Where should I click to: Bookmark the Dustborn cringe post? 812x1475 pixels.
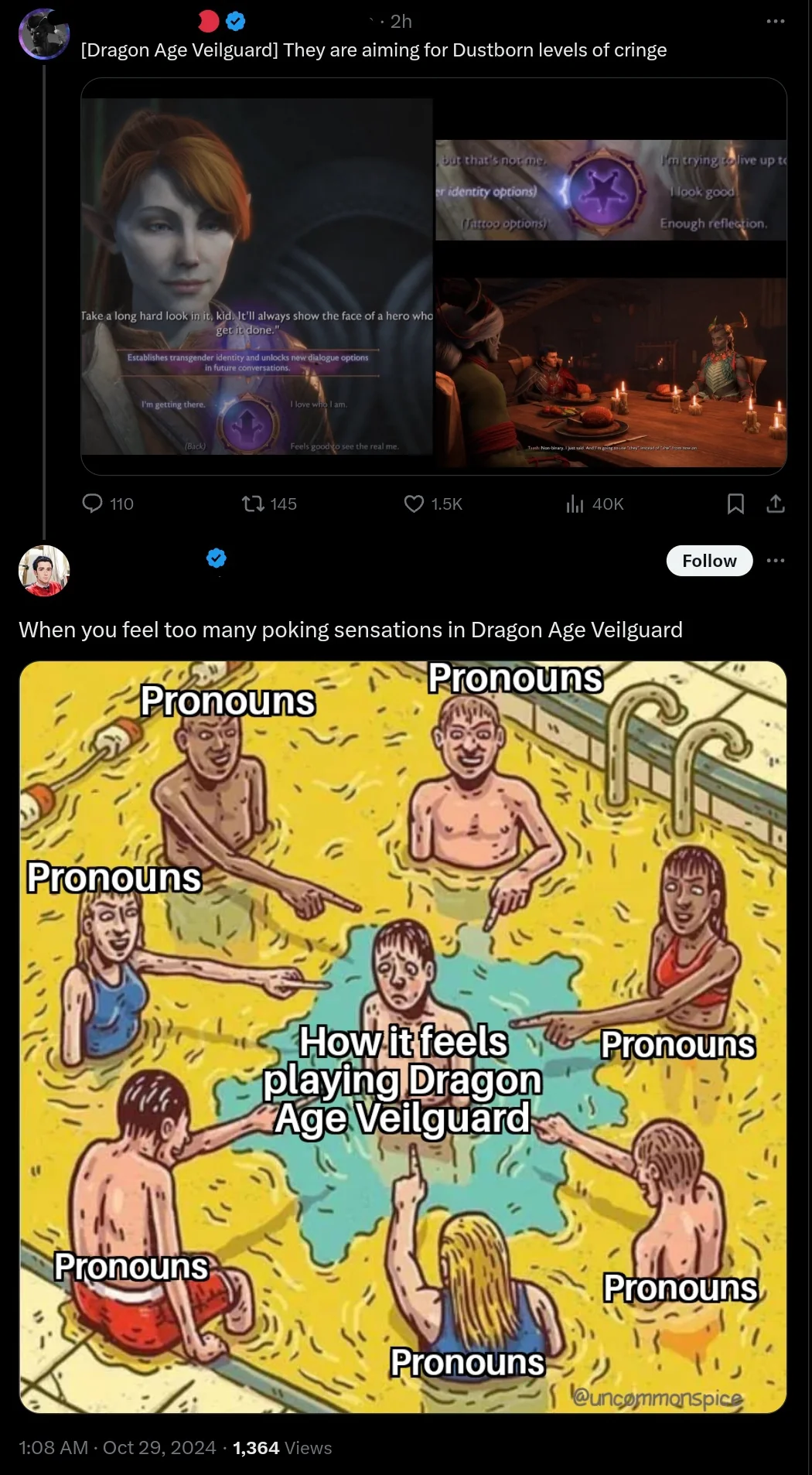pos(736,504)
